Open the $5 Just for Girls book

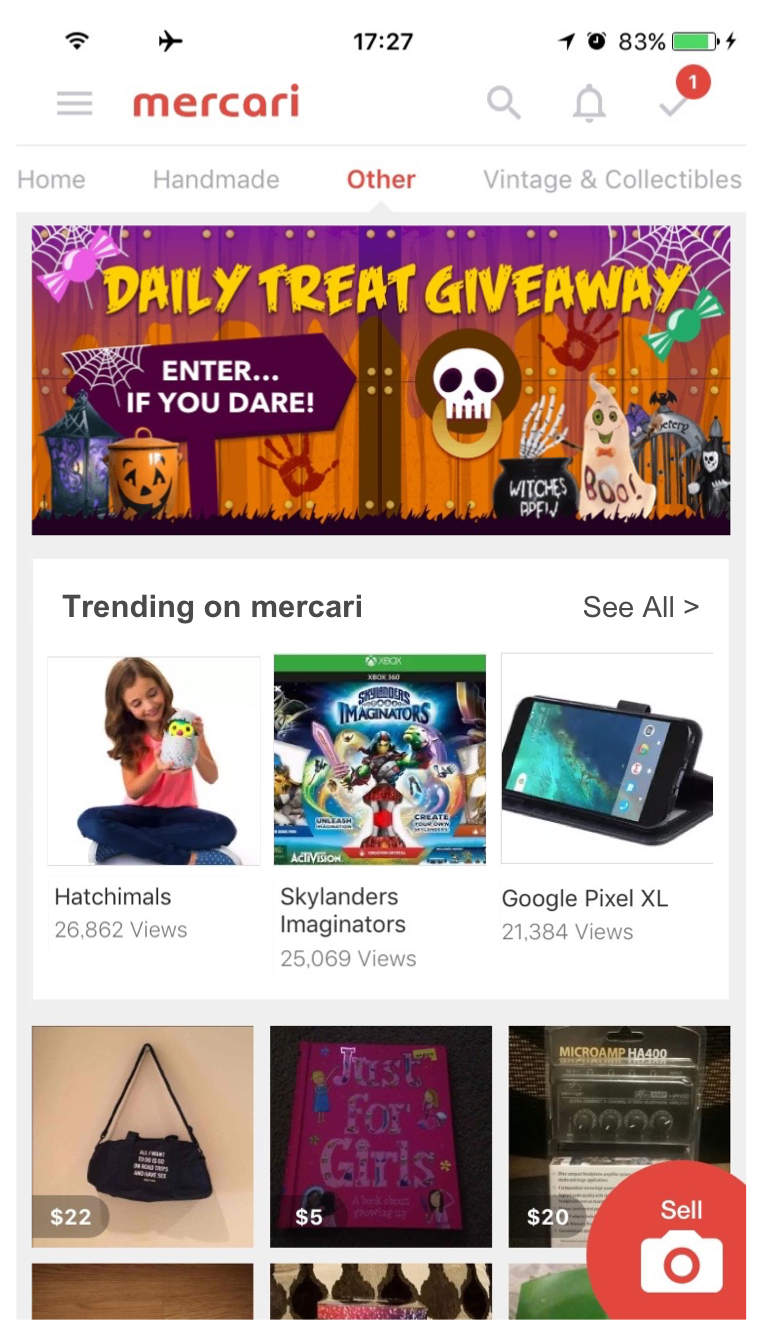381,1137
